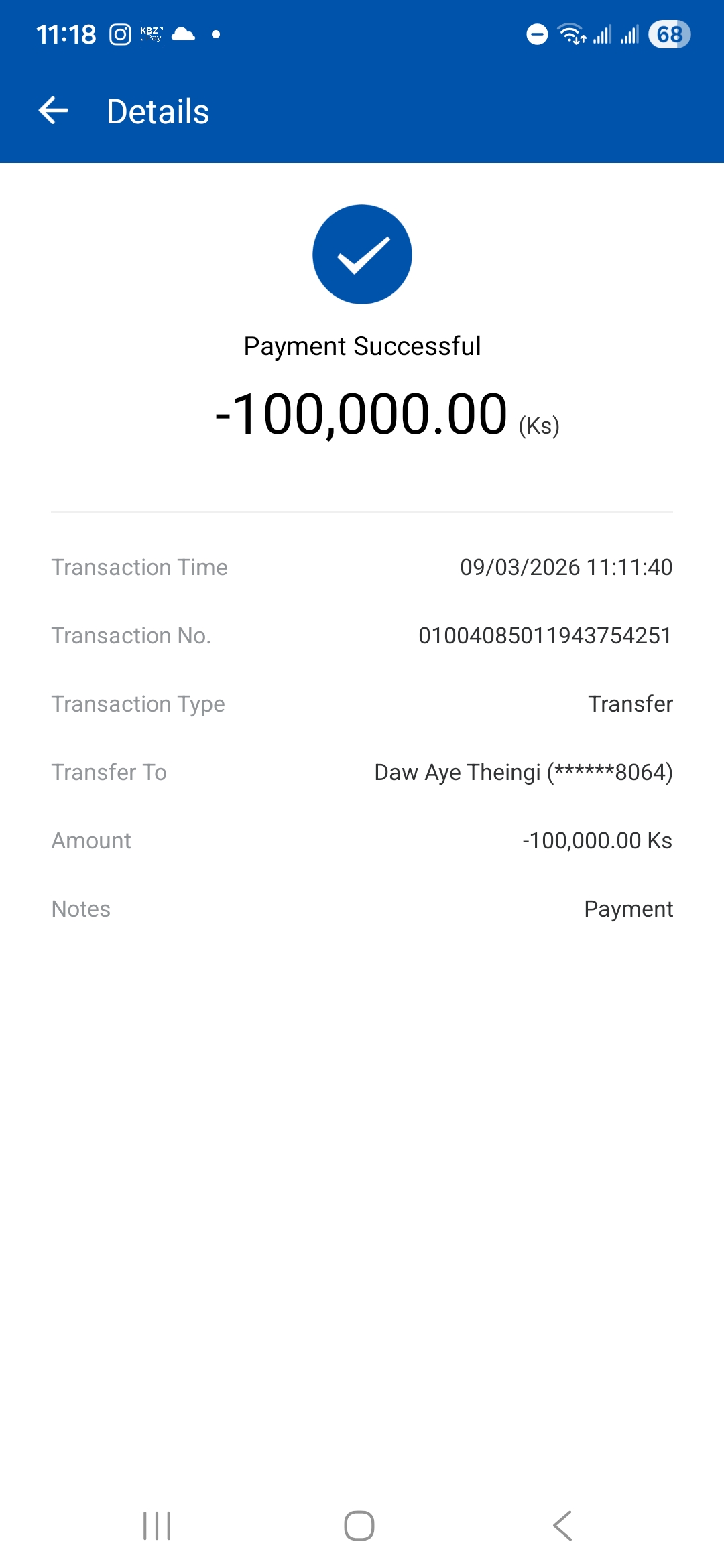Go back from the Details screen

[x=54, y=111]
